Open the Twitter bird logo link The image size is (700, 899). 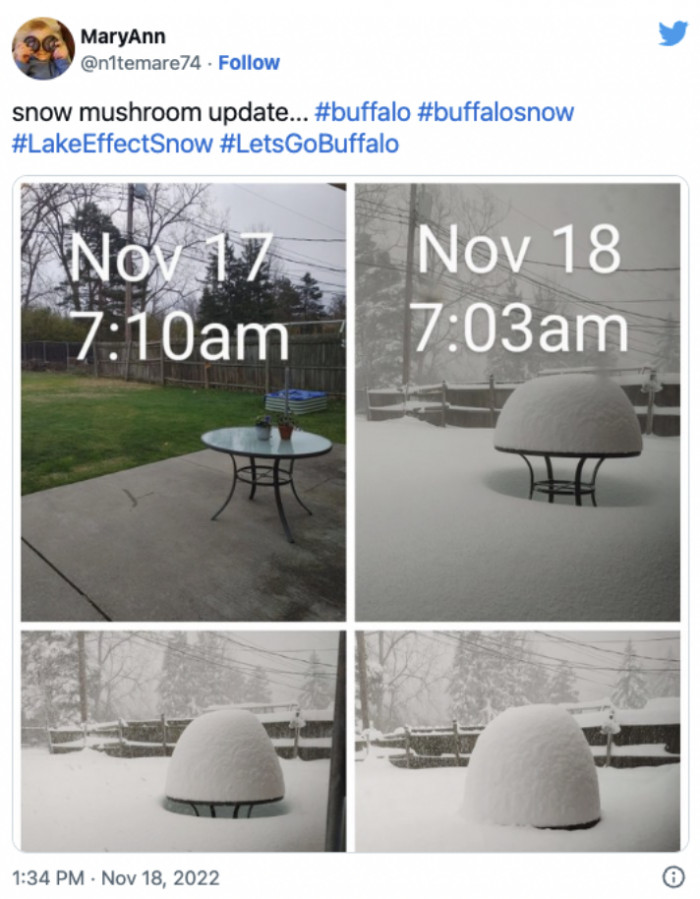[x=672, y=34]
